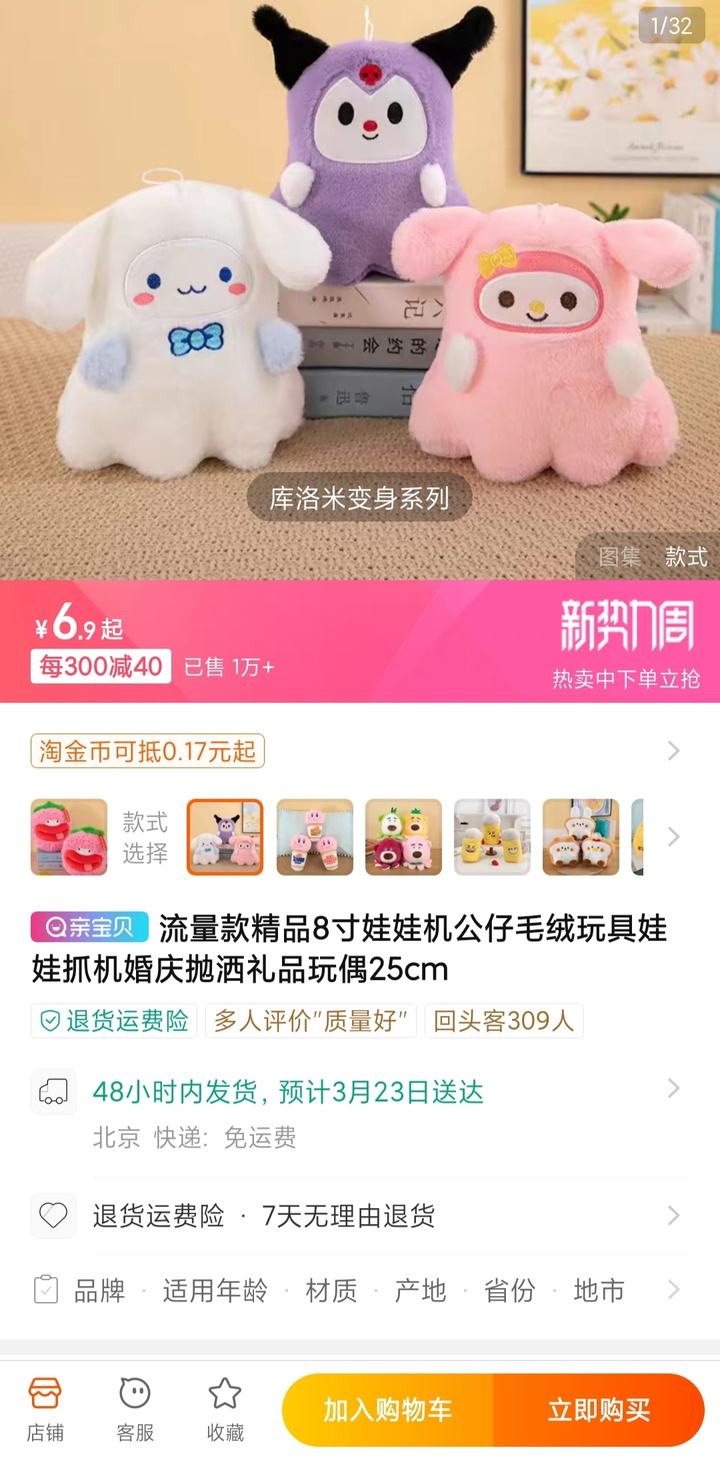Select the toast bread plush style thumbnail
720x1460 pixels.
[581, 837]
